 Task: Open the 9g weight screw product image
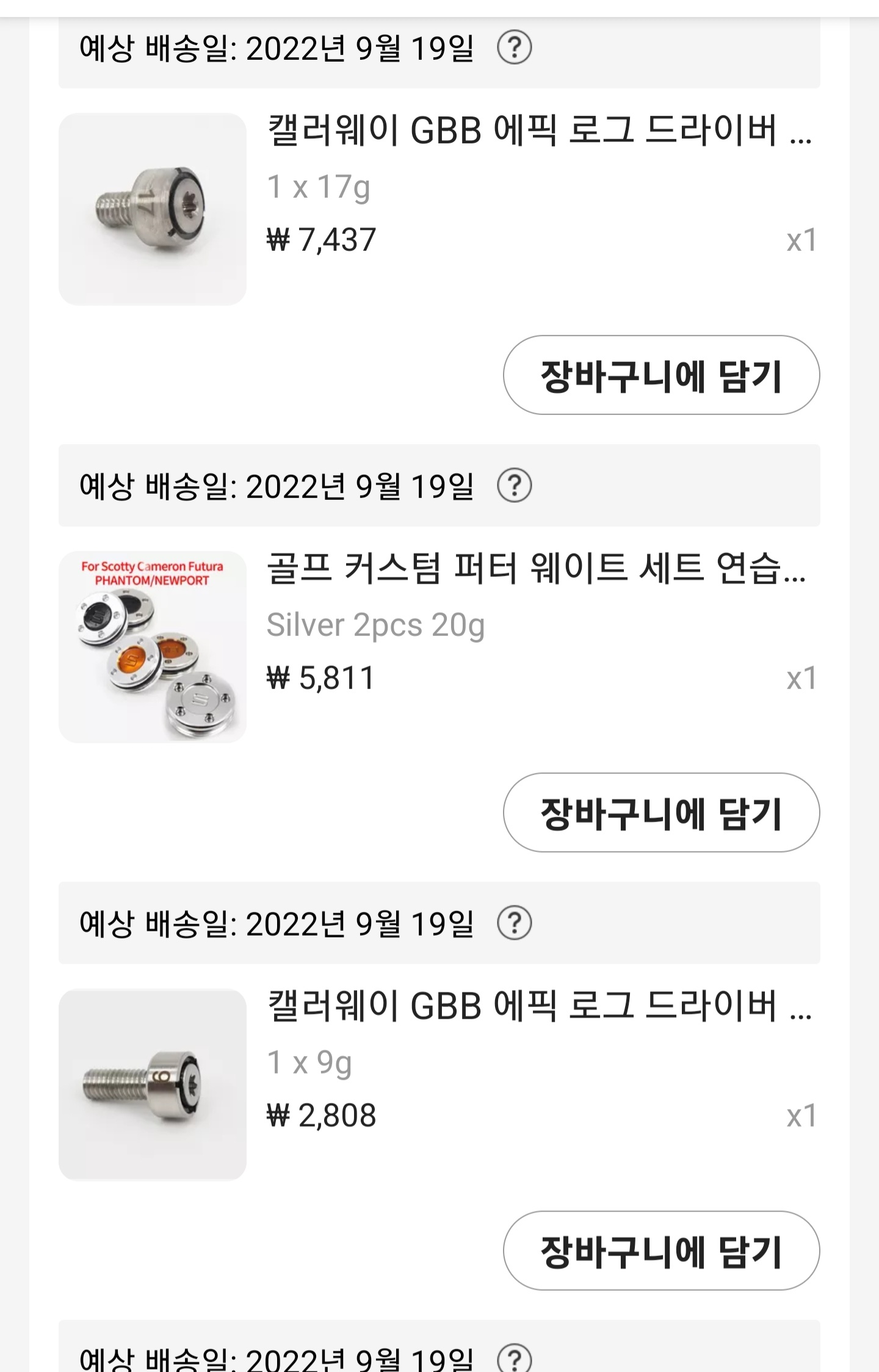click(153, 1085)
